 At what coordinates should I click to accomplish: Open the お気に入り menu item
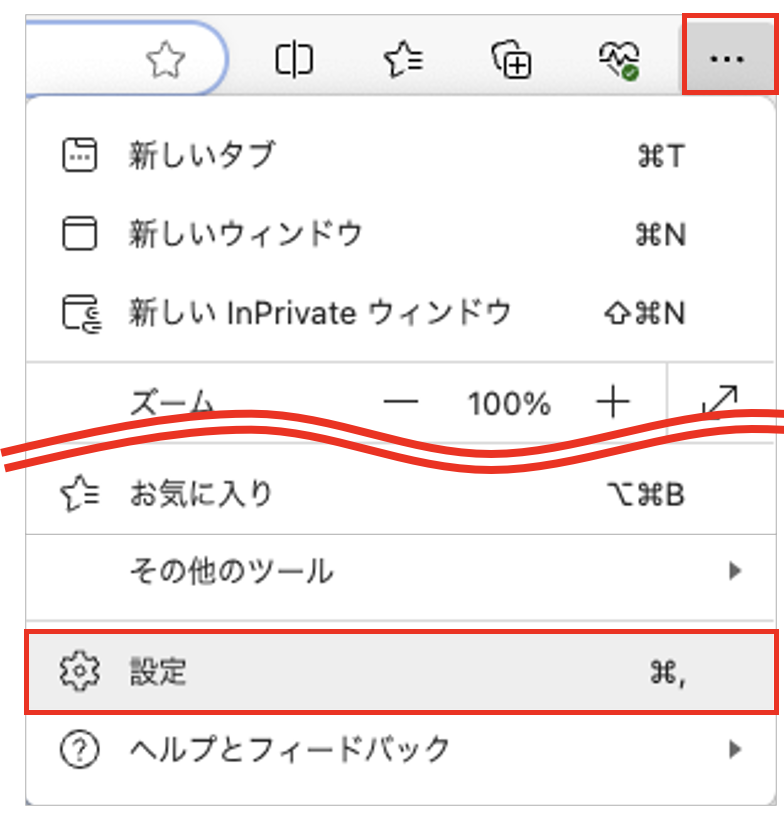pyautogui.click(x=200, y=494)
